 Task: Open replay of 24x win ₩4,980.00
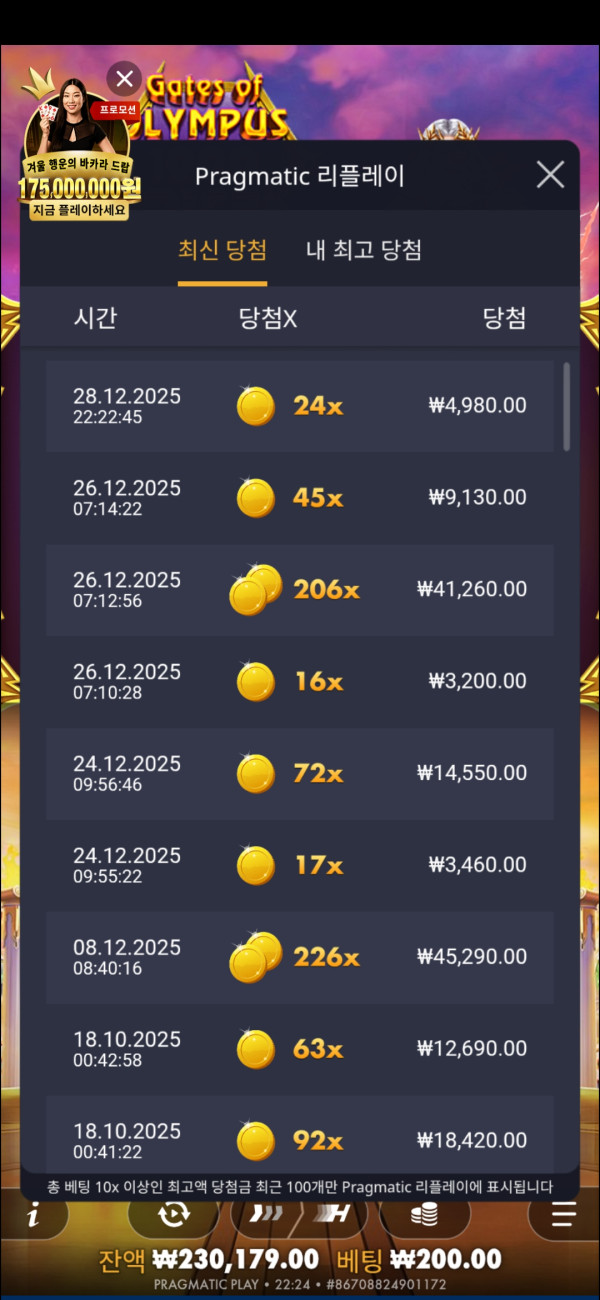tap(300, 406)
